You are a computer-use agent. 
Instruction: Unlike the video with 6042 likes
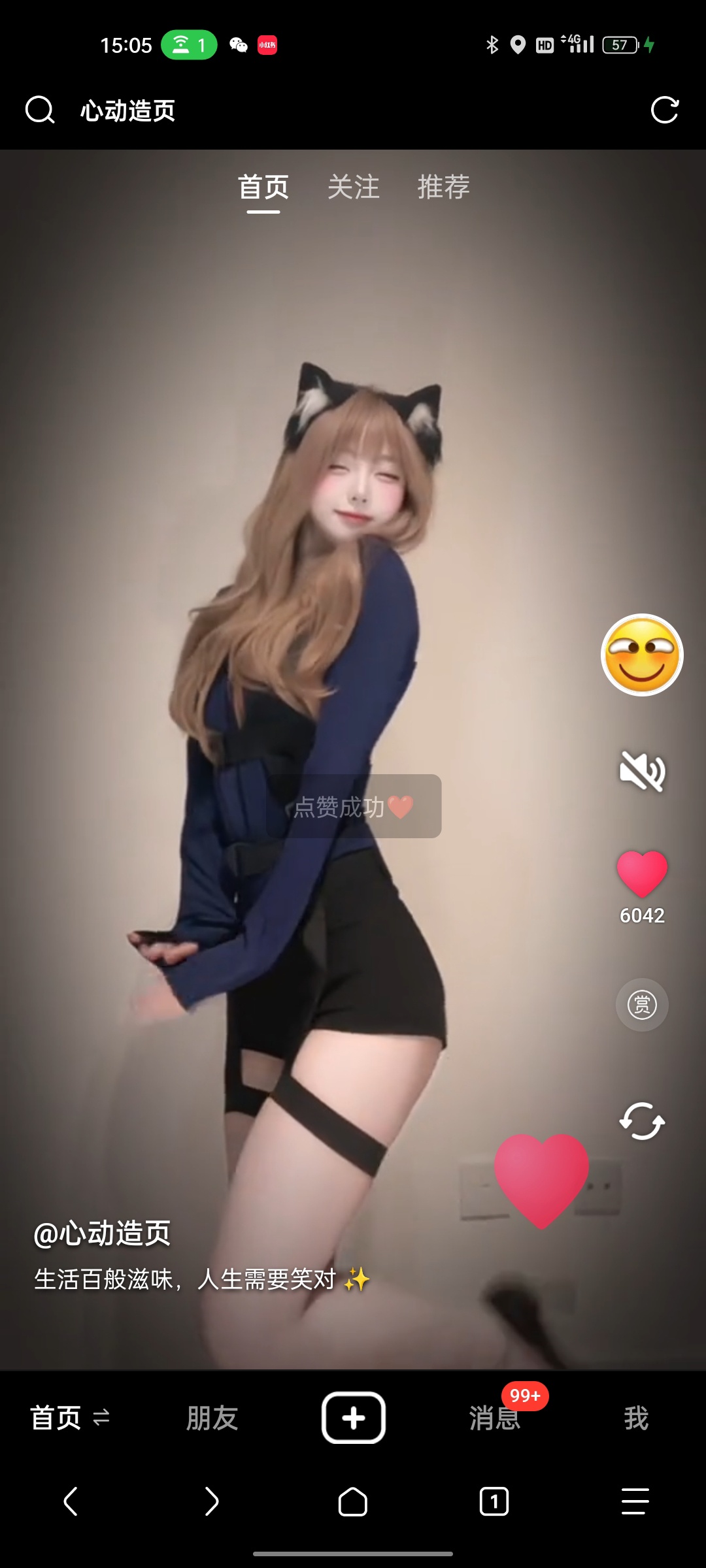(x=642, y=874)
